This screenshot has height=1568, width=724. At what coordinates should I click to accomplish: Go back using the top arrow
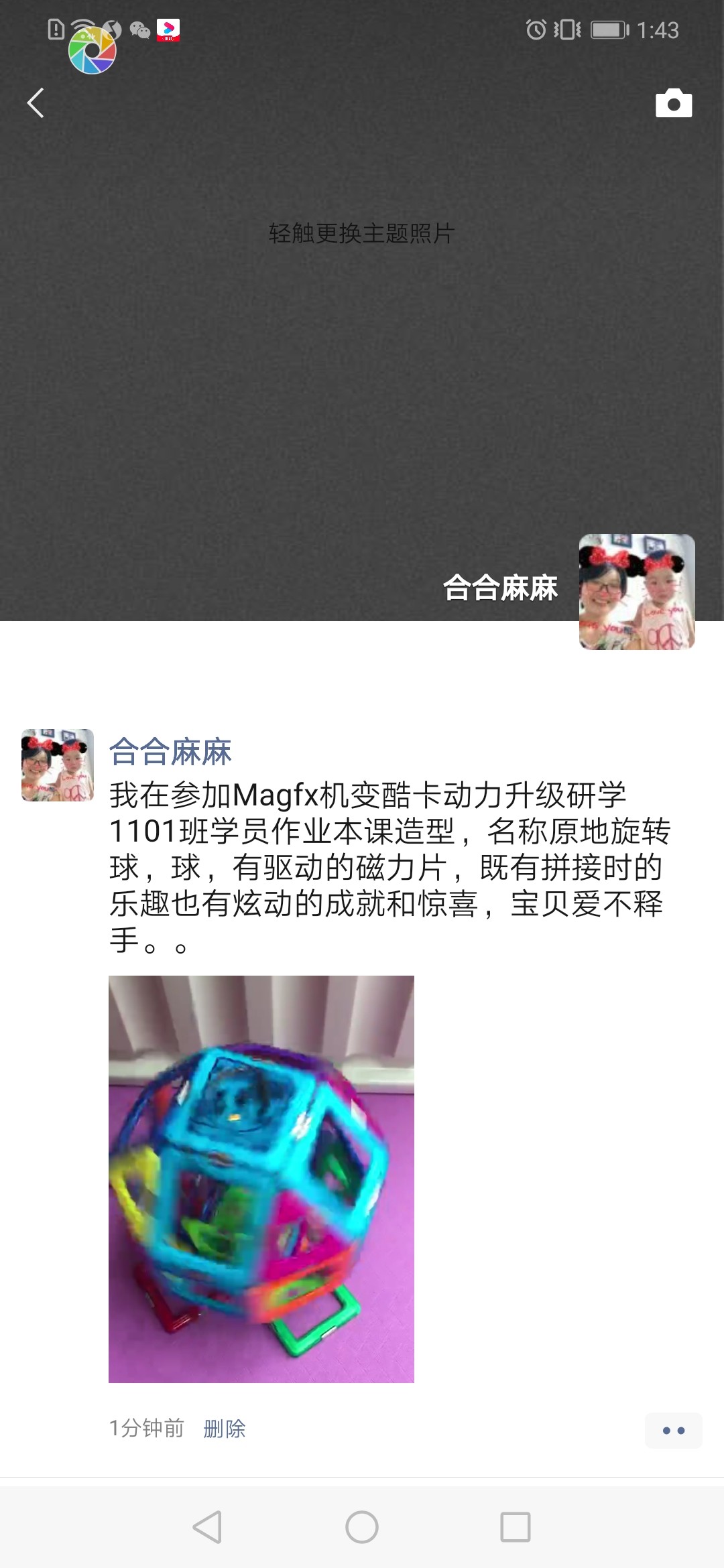(36, 103)
